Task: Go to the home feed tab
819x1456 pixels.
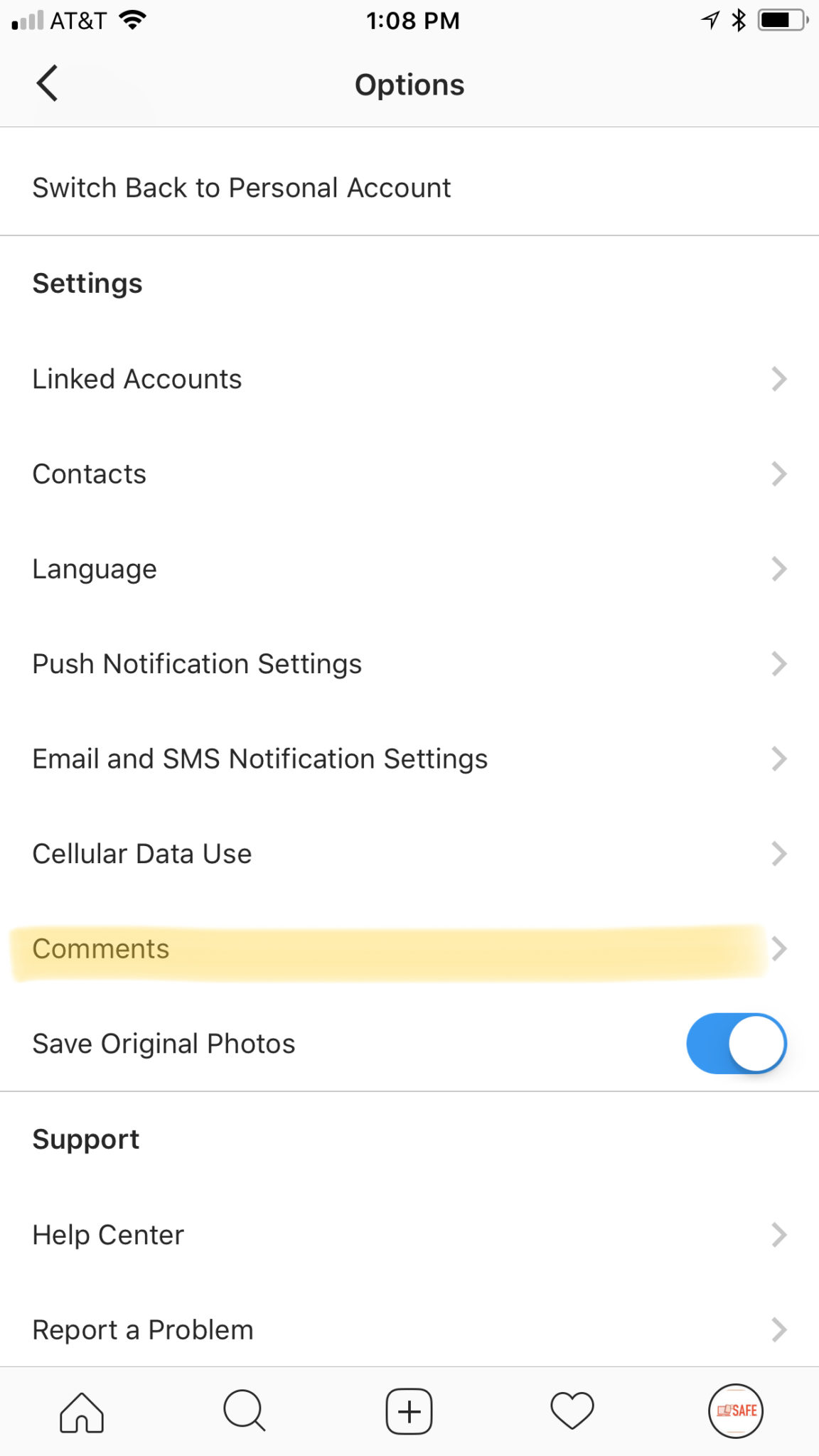Action: [82, 1411]
